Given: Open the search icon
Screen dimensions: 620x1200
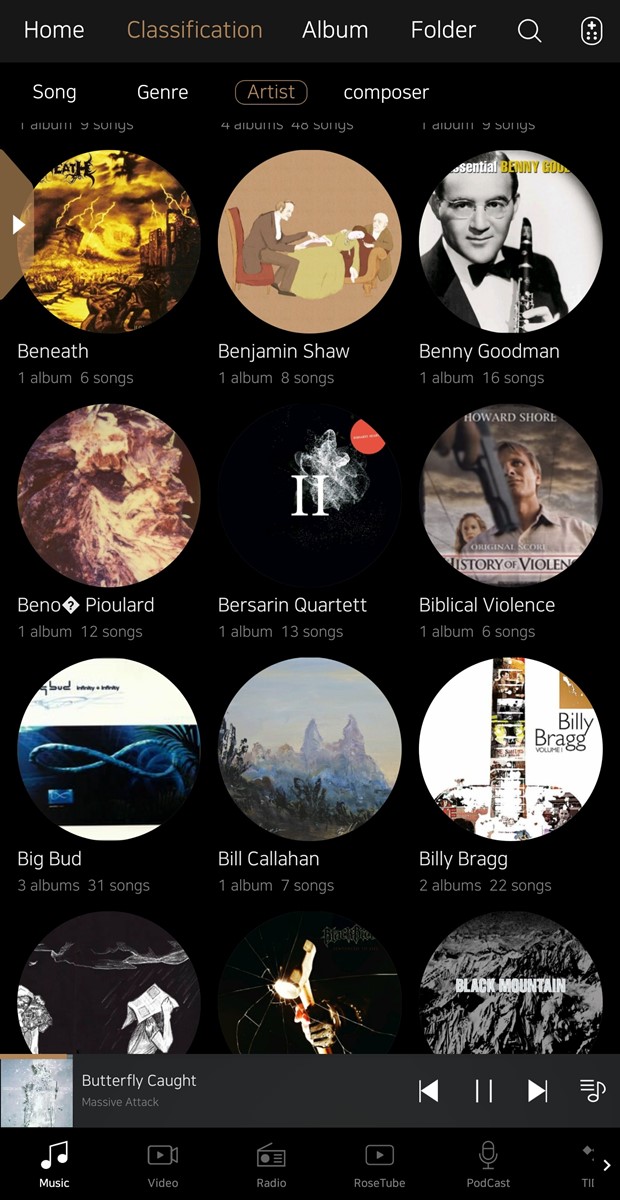Looking at the screenshot, I should [529, 31].
